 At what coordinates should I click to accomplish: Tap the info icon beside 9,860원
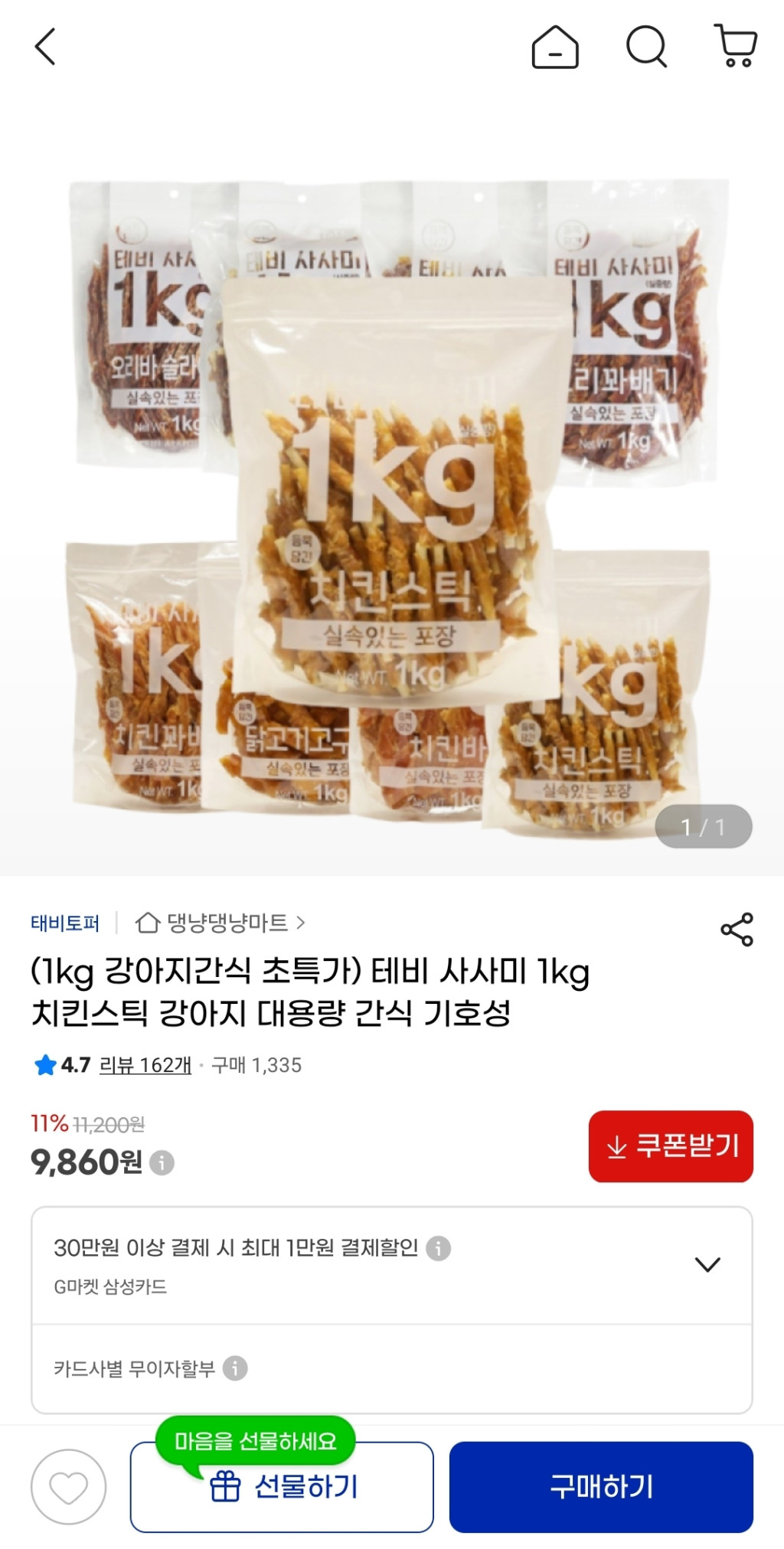162,1163
